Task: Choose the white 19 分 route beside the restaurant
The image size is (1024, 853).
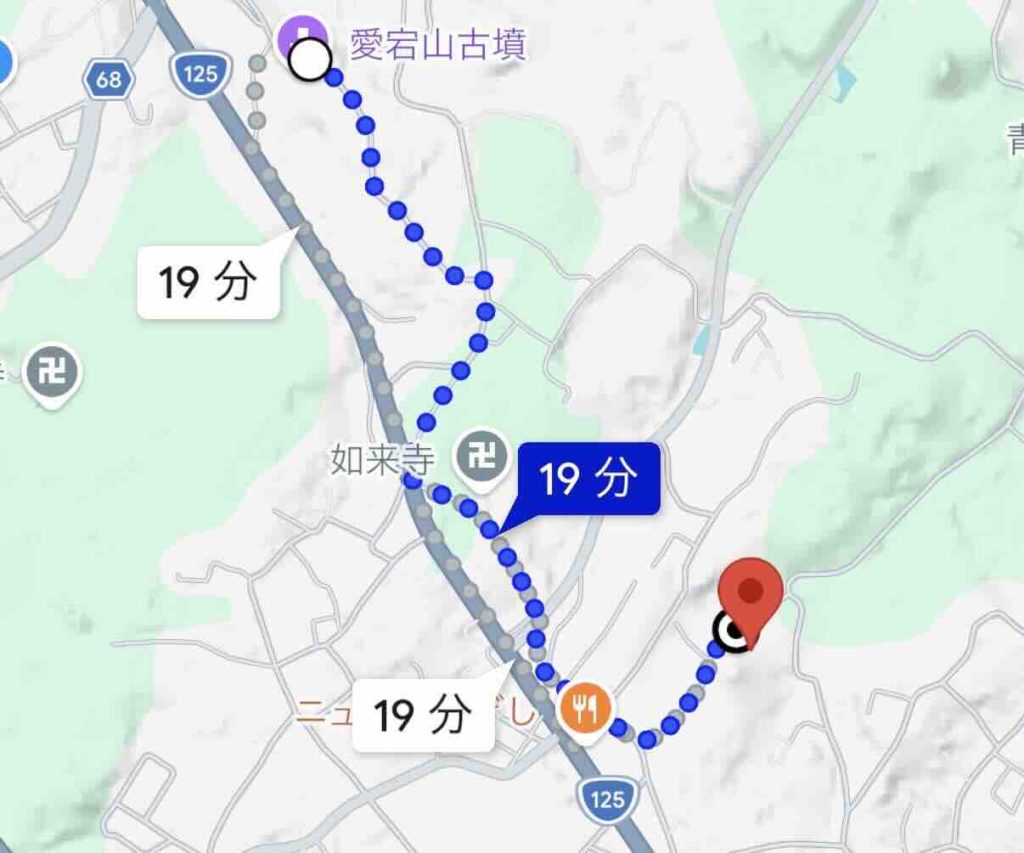Action: (423, 714)
